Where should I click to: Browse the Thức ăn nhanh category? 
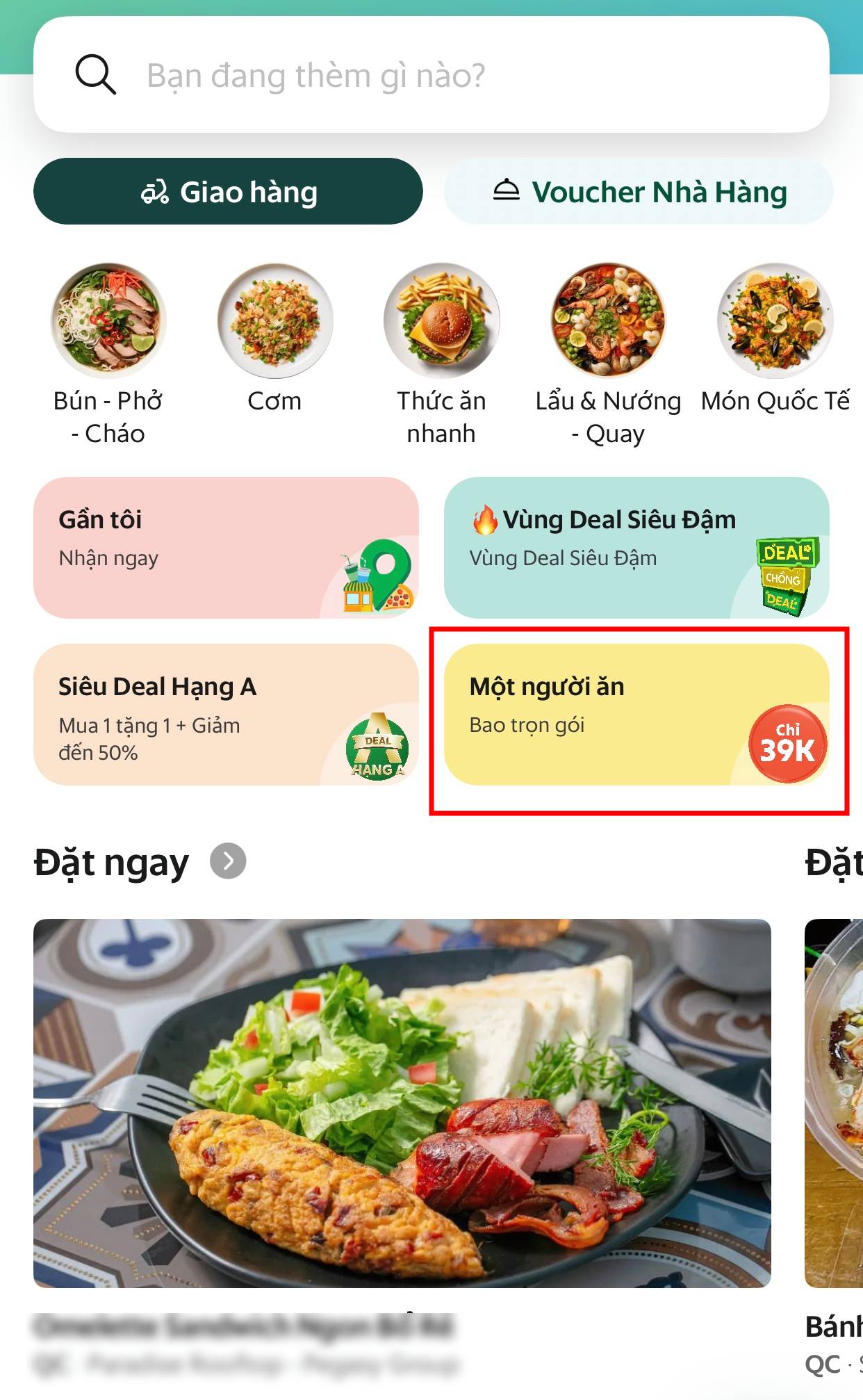pyautogui.click(x=441, y=355)
